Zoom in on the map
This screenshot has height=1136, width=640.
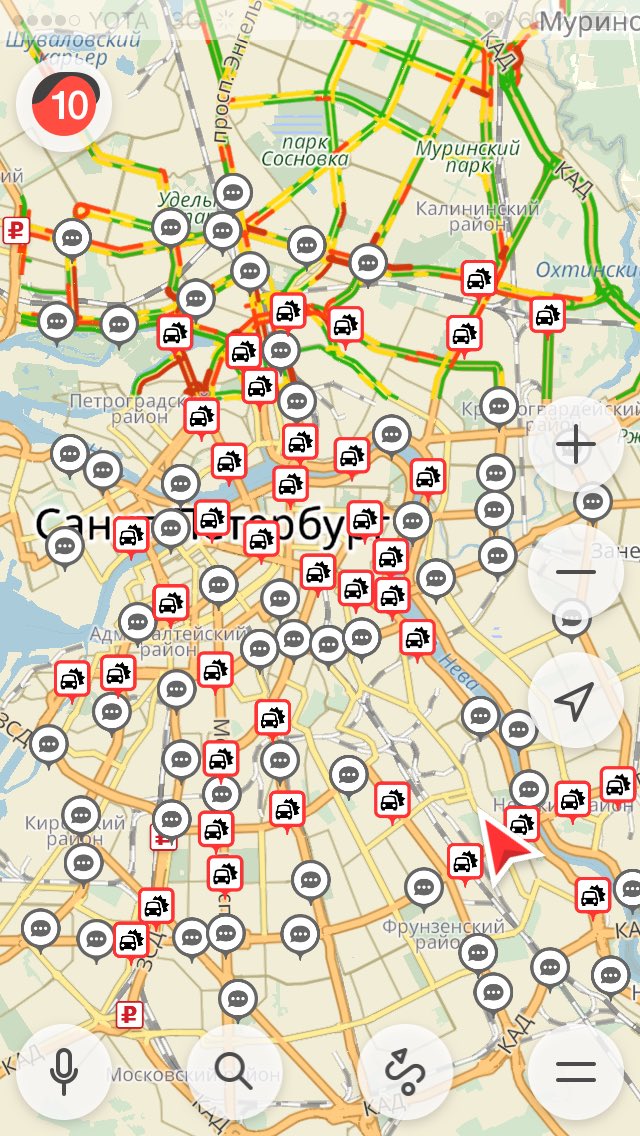click(x=575, y=445)
